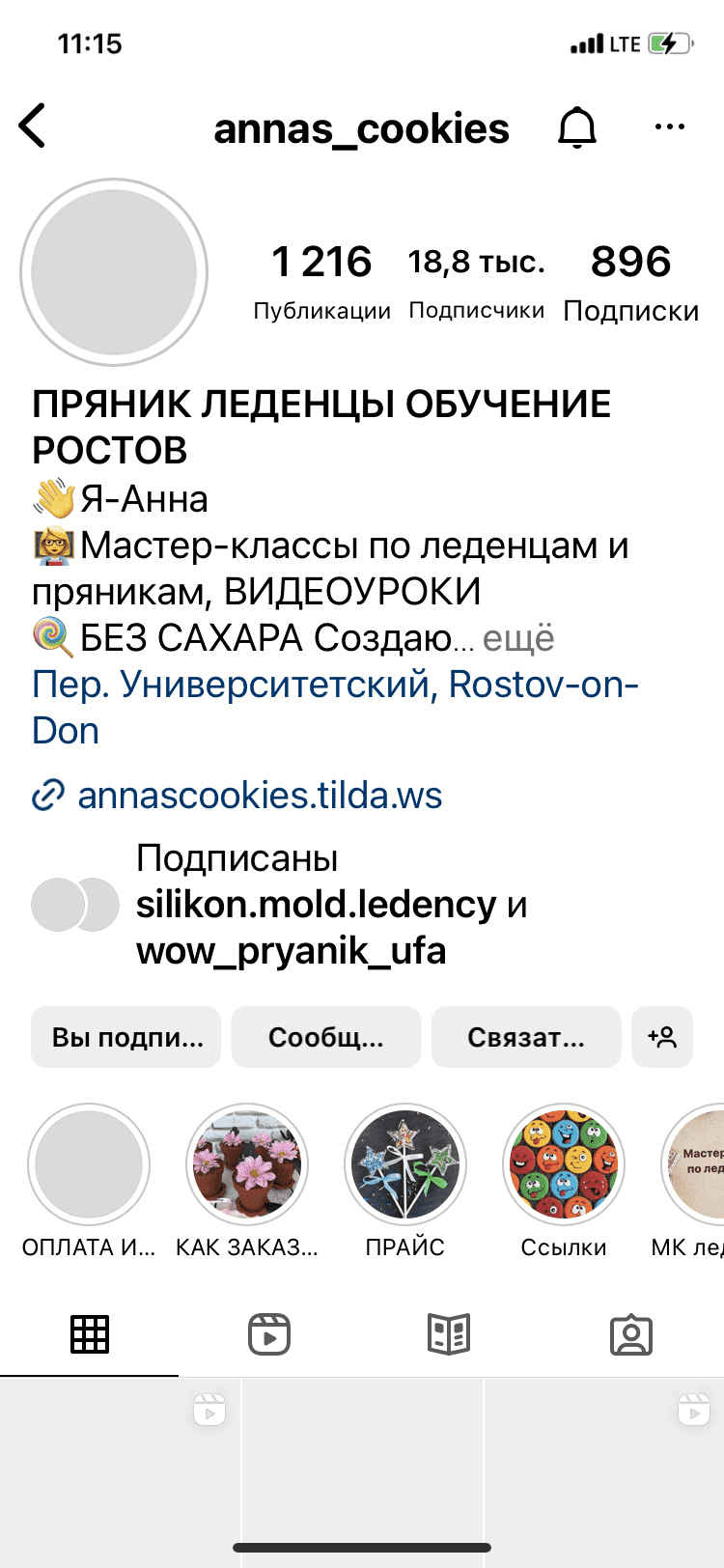The width and height of the screenshot is (724, 1568).
Task: Tap the "Вы подпи..." following button
Action: pos(126,1037)
